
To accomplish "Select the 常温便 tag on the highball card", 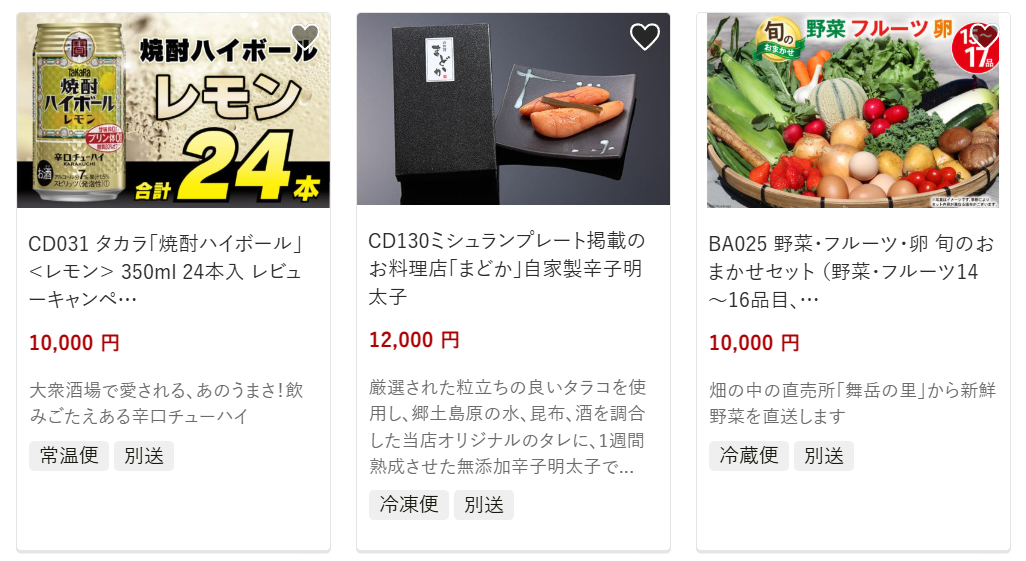I will click(x=69, y=456).
